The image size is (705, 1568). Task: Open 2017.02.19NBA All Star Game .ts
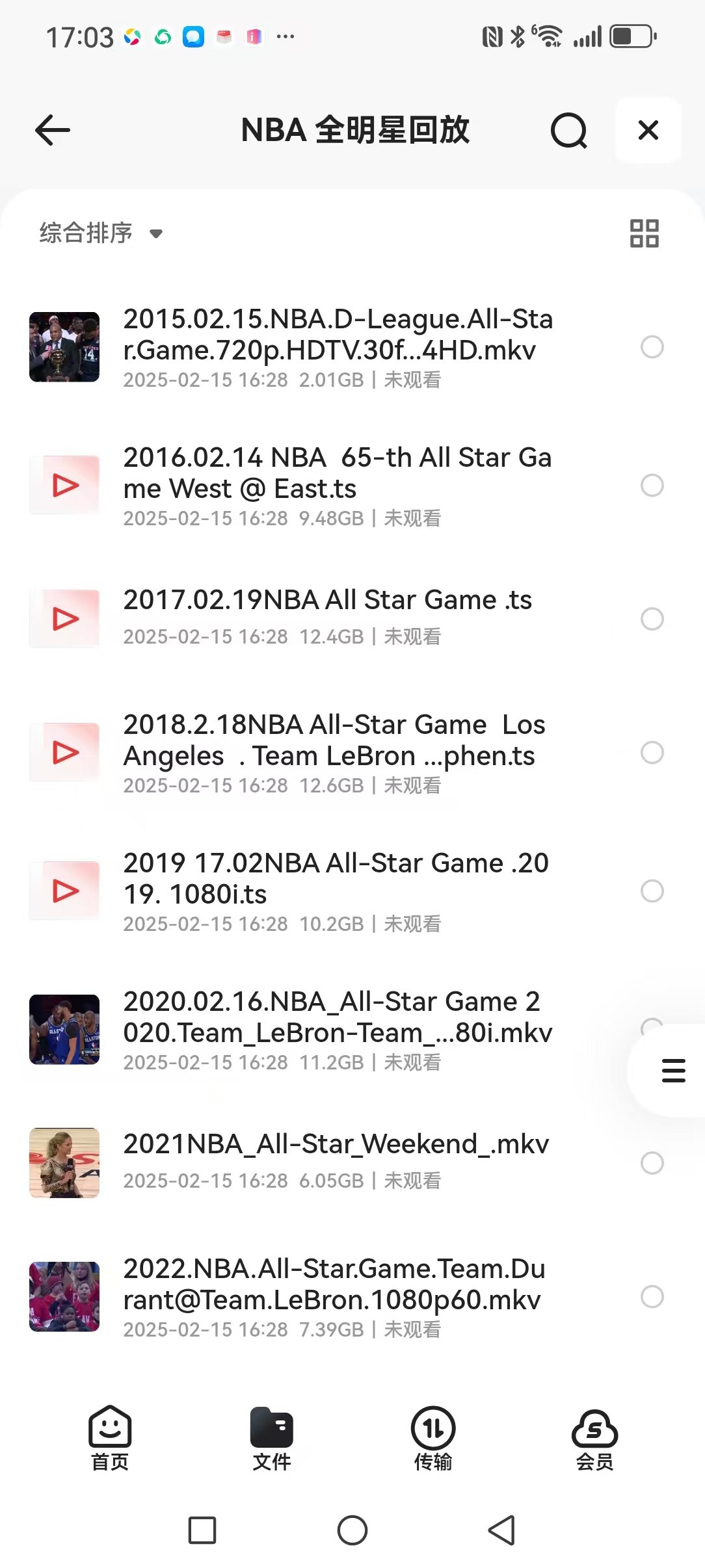tap(328, 601)
